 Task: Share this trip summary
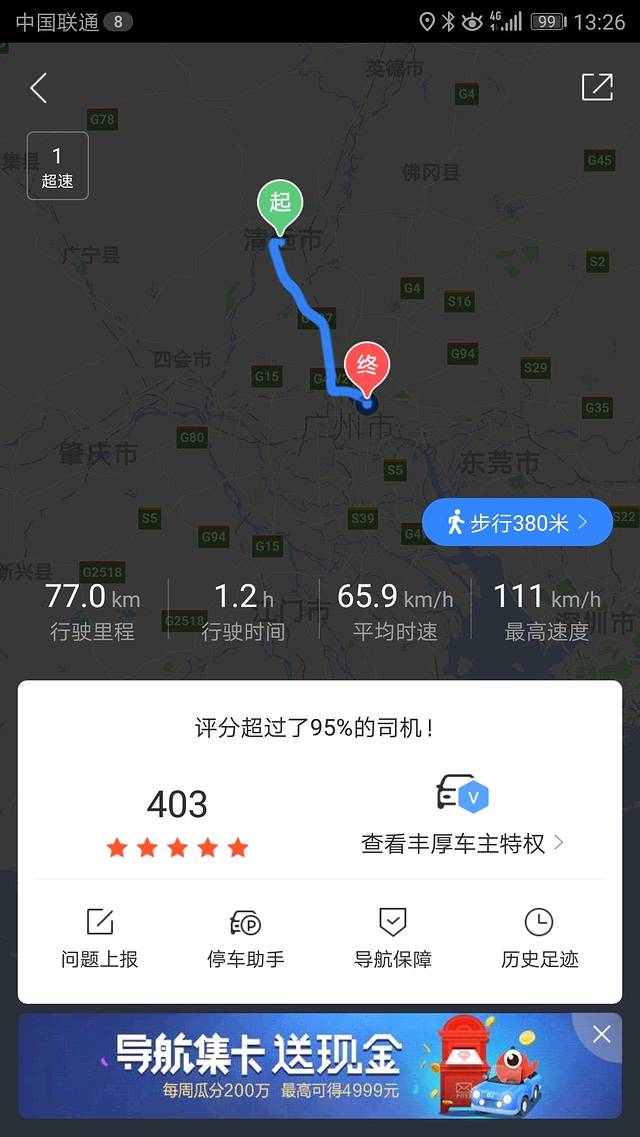[x=597, y=87]
